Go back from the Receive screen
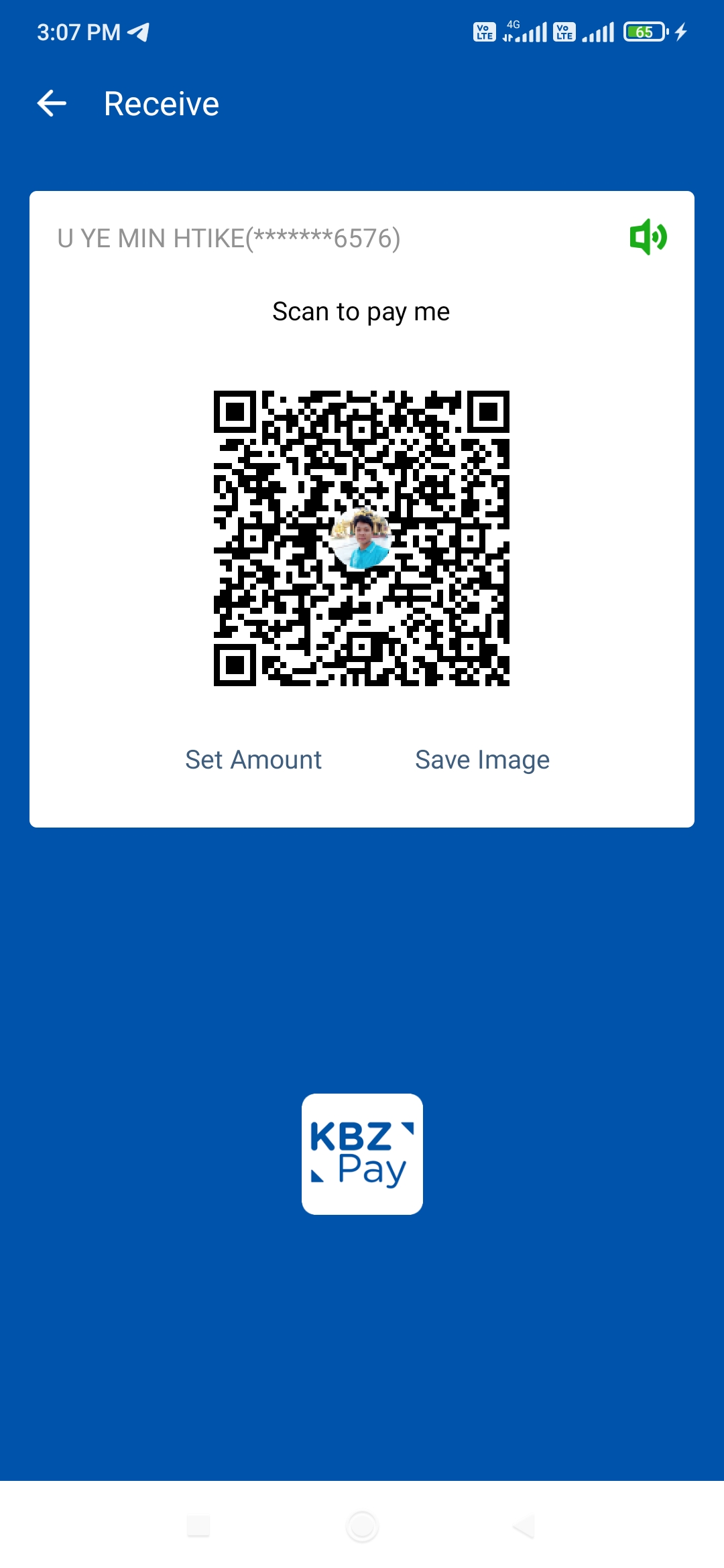 [x=52, y=104]
